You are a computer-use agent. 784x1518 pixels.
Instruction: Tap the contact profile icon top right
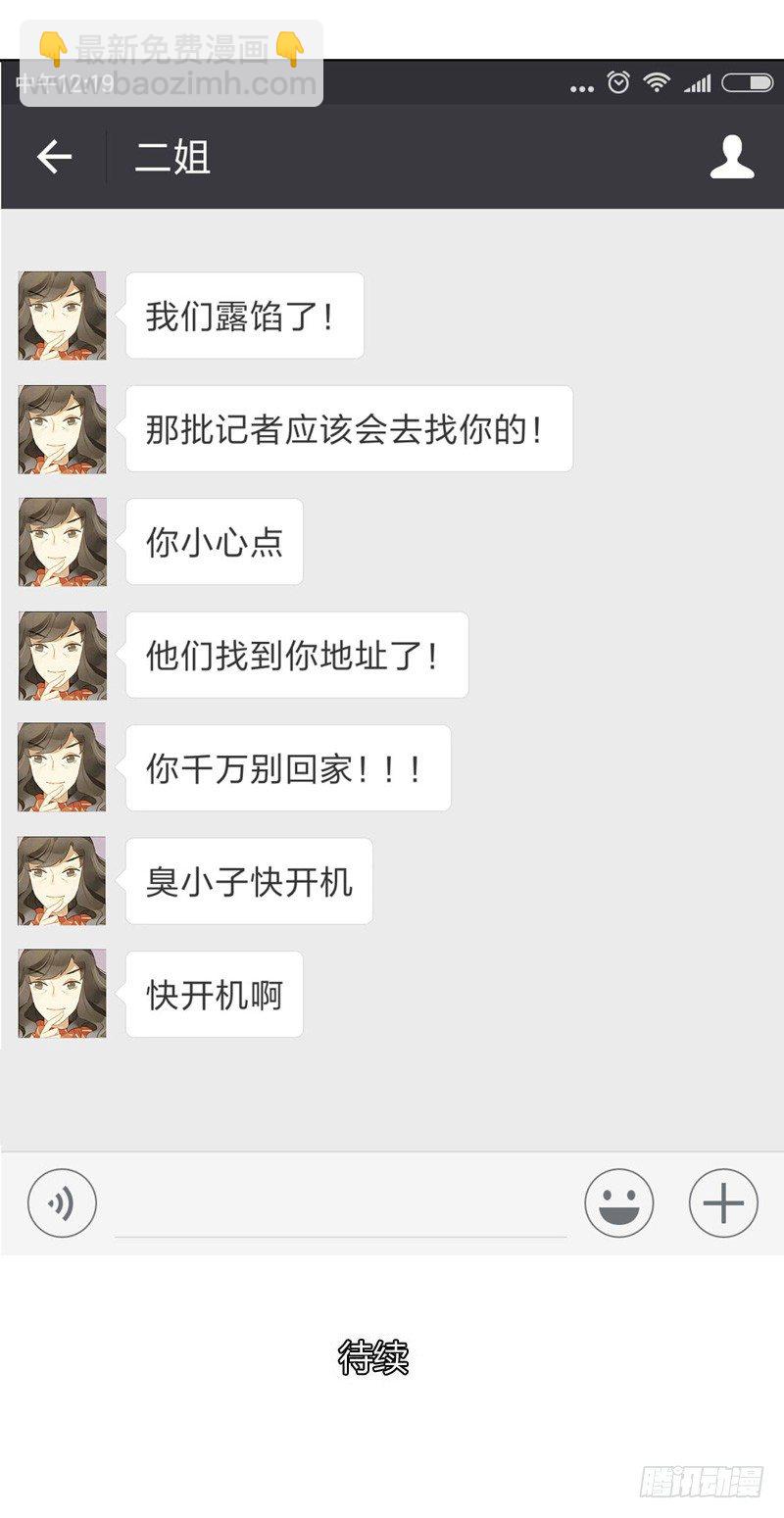[x=729, y=158]
